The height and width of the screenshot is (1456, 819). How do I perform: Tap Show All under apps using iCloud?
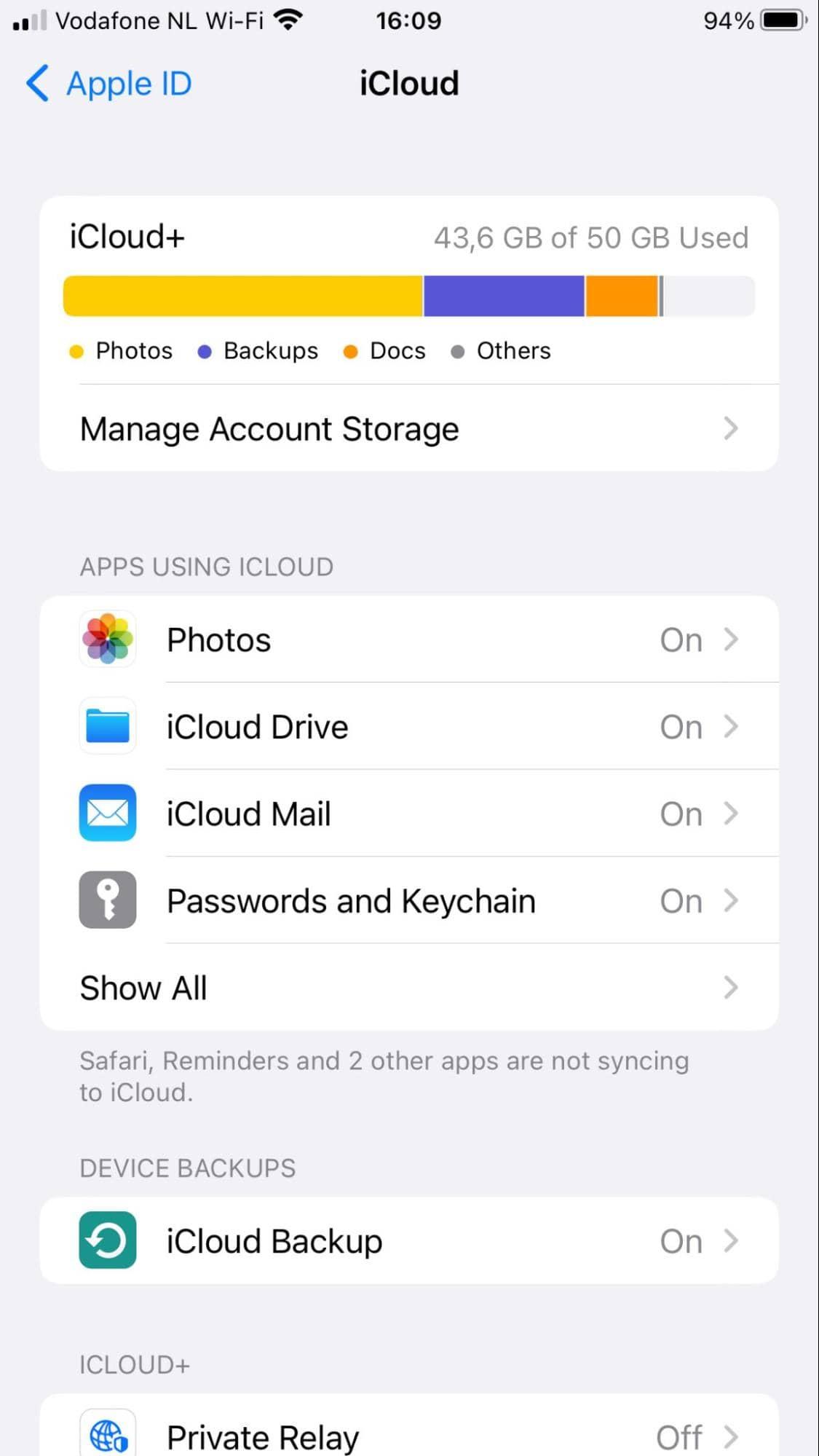pos(143,988)
